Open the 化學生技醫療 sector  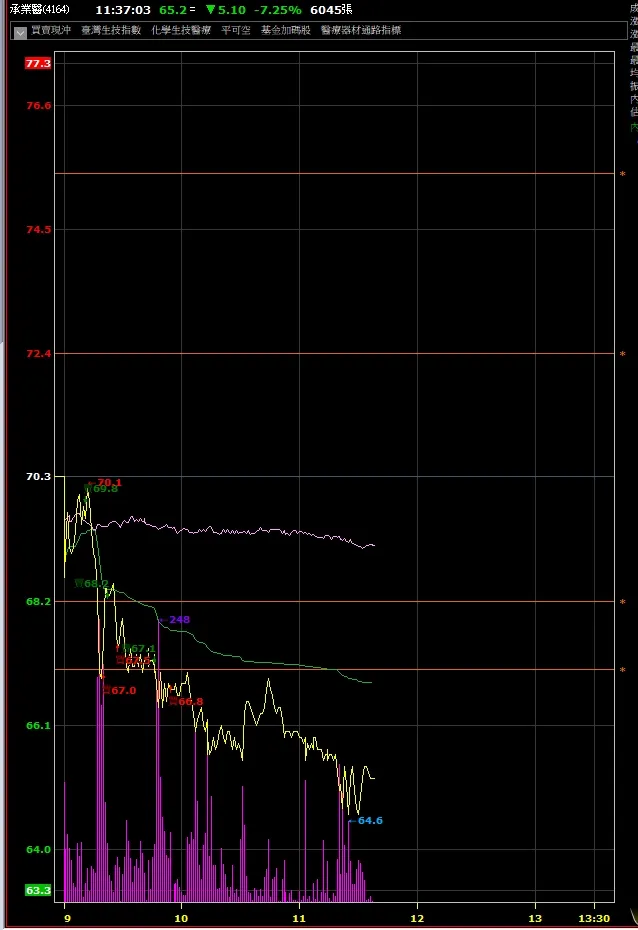point(181,31)
